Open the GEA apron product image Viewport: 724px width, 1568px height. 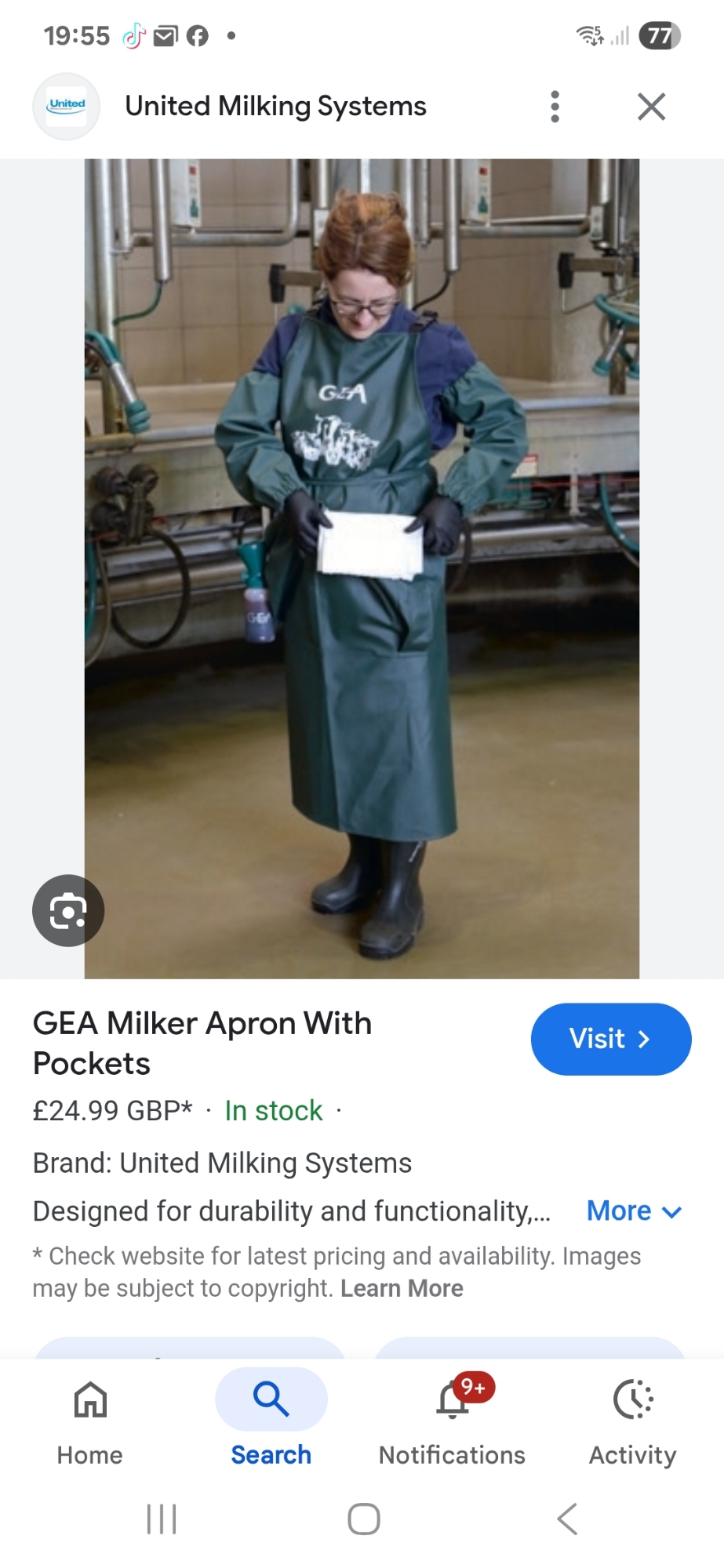point(362,568)
